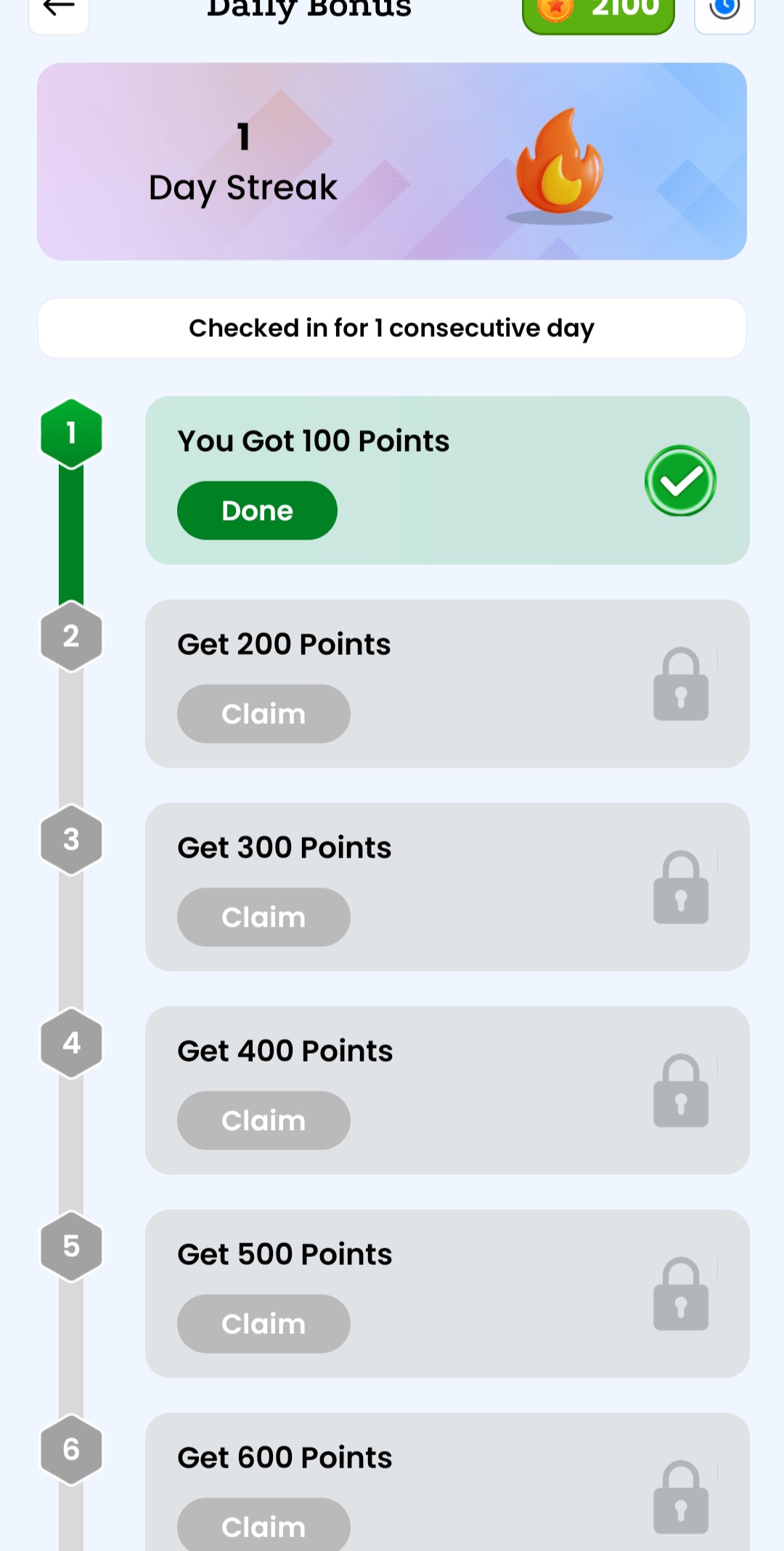Tap the green checkmark on Day 1 reward
The height and width of the screenshot is (1551, 784).
[x=679, y=480]
